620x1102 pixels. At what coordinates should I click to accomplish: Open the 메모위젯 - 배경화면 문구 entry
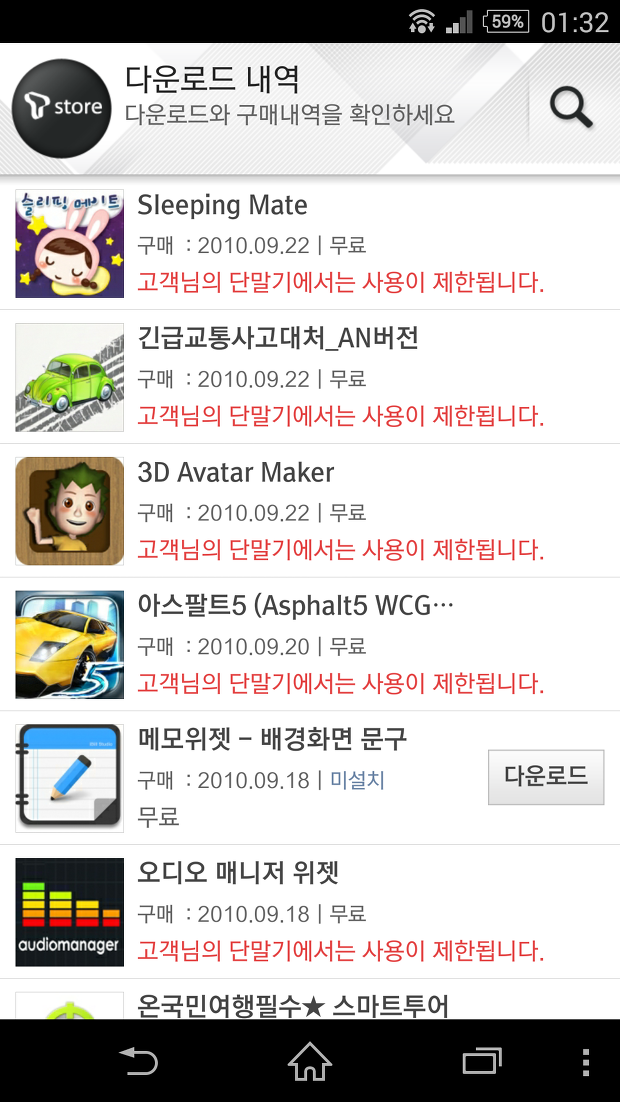[x=310, y=778]
